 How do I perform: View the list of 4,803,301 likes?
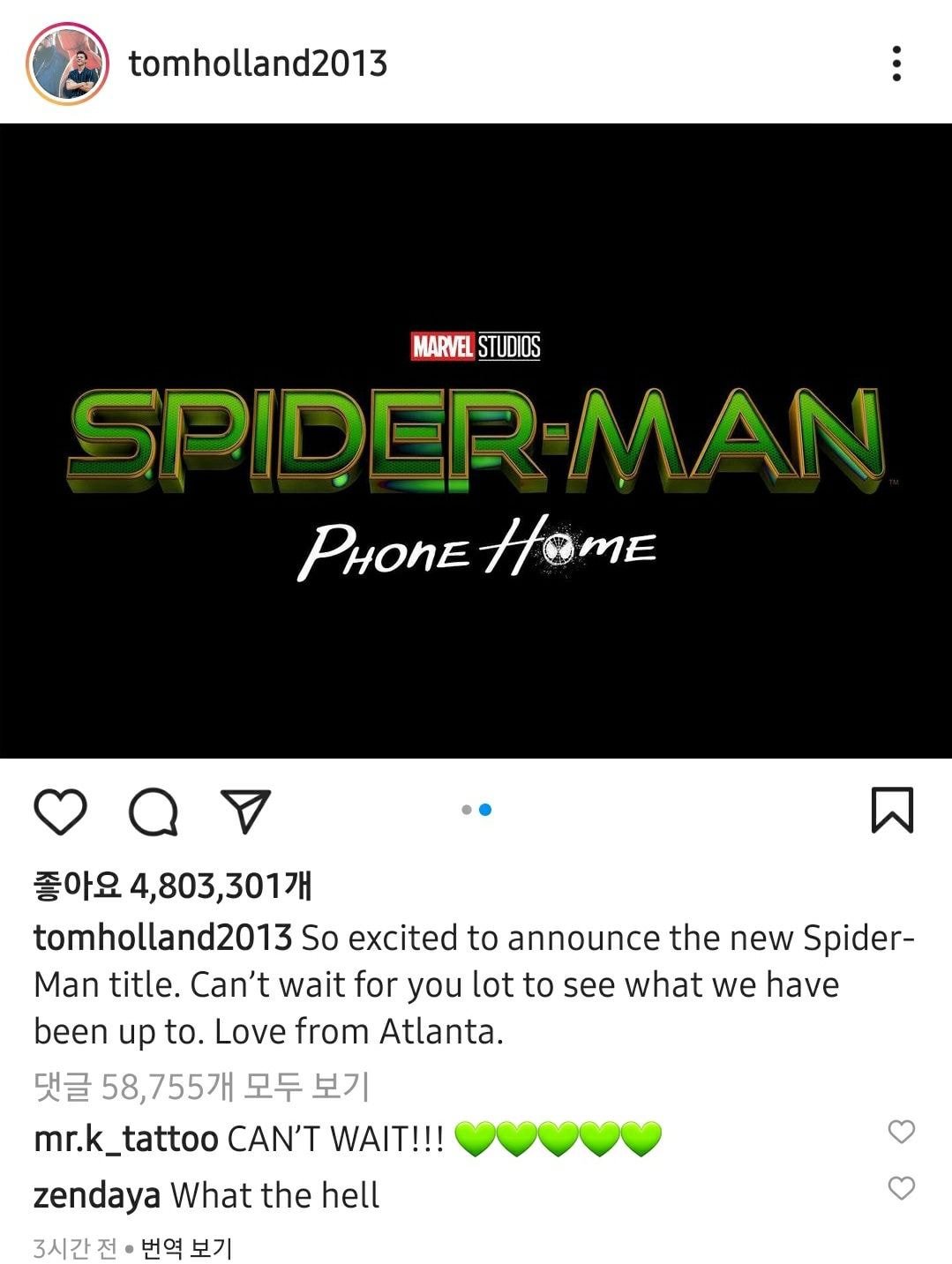click(x=173, y=886)
